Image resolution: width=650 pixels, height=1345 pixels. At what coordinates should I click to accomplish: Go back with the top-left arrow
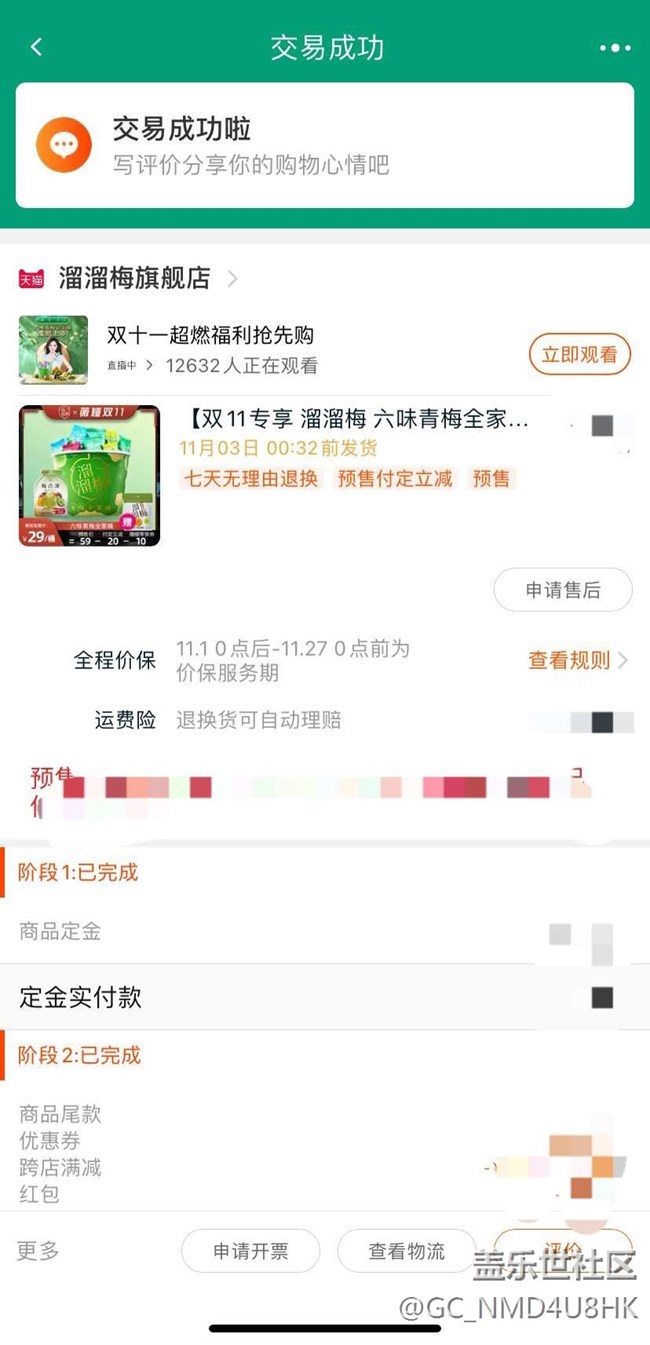tap(37, 47)
